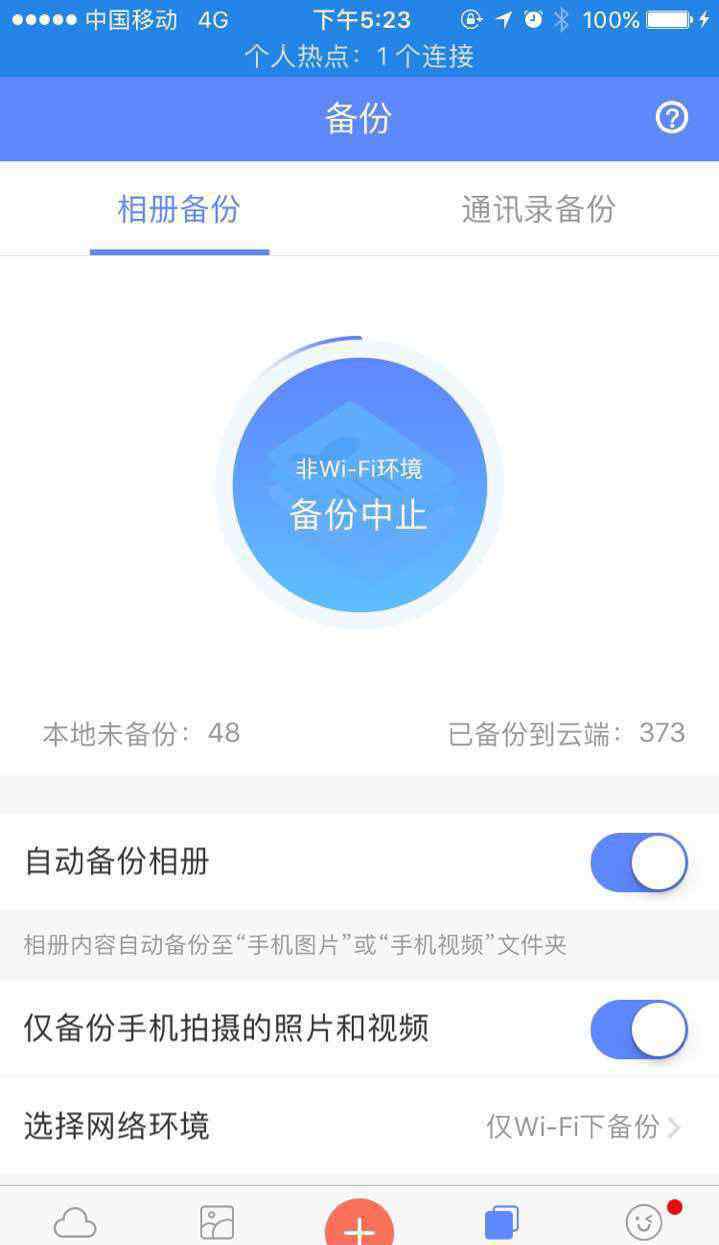Select the 相册备份 tab
The width and height of the screenshot is (719, 1245).
point(179,209)
